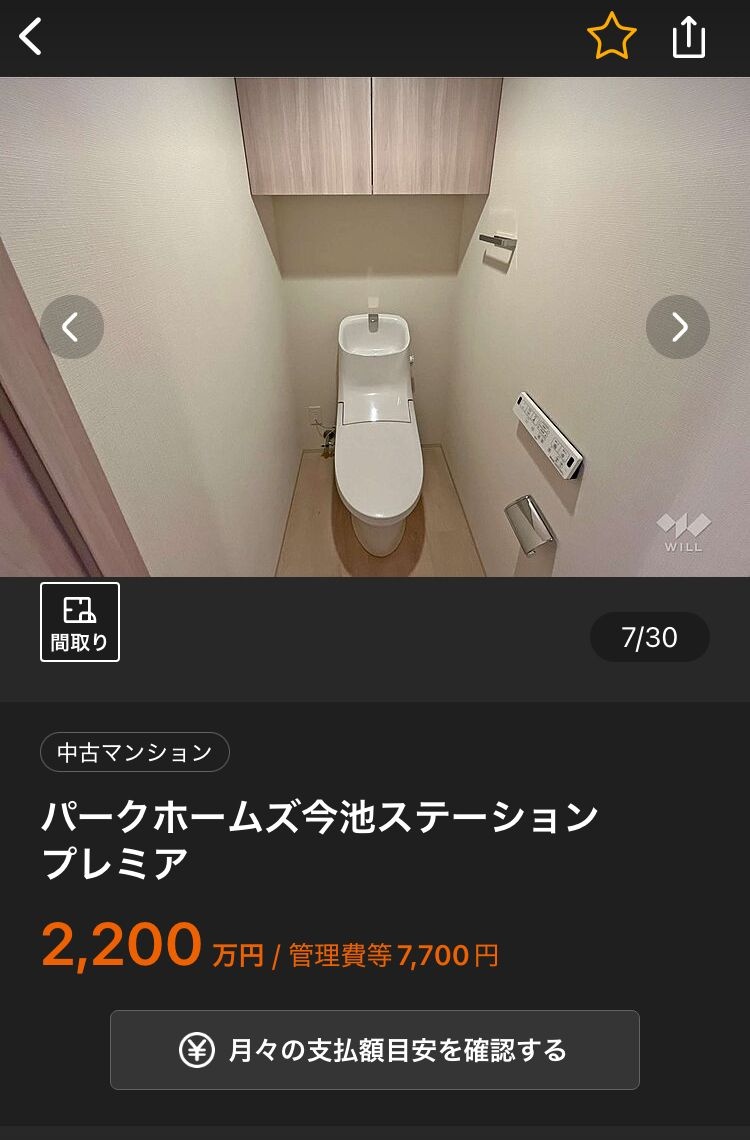Share this property listing
Screen dimensions: 750x1140
pyautogui.click(x=689, y=38)
